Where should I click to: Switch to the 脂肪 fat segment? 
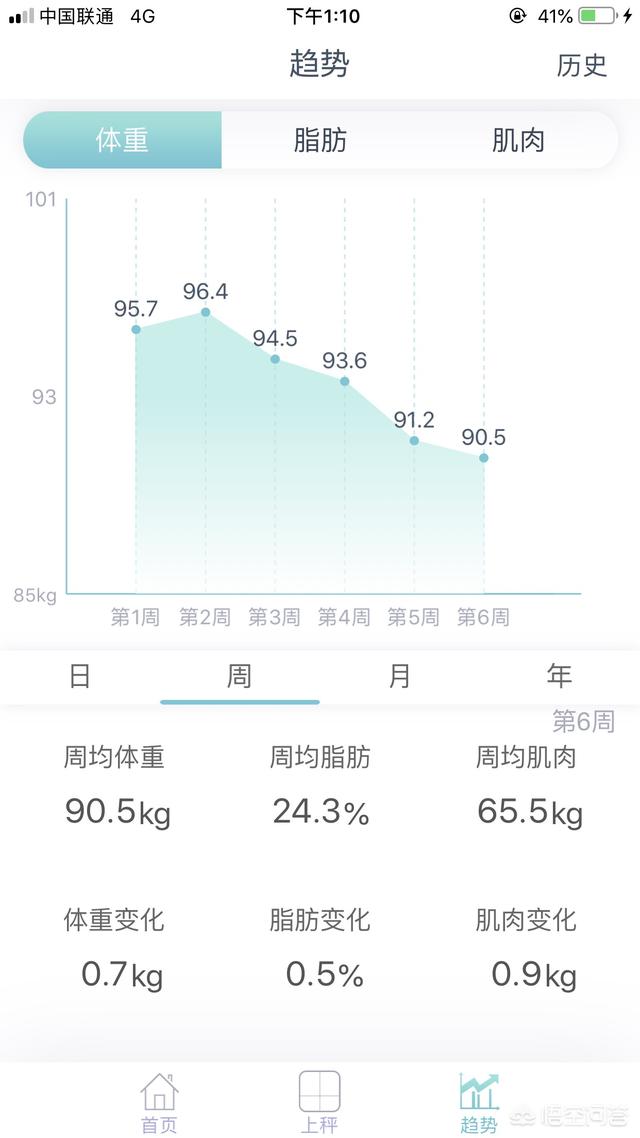pos(320,140)
